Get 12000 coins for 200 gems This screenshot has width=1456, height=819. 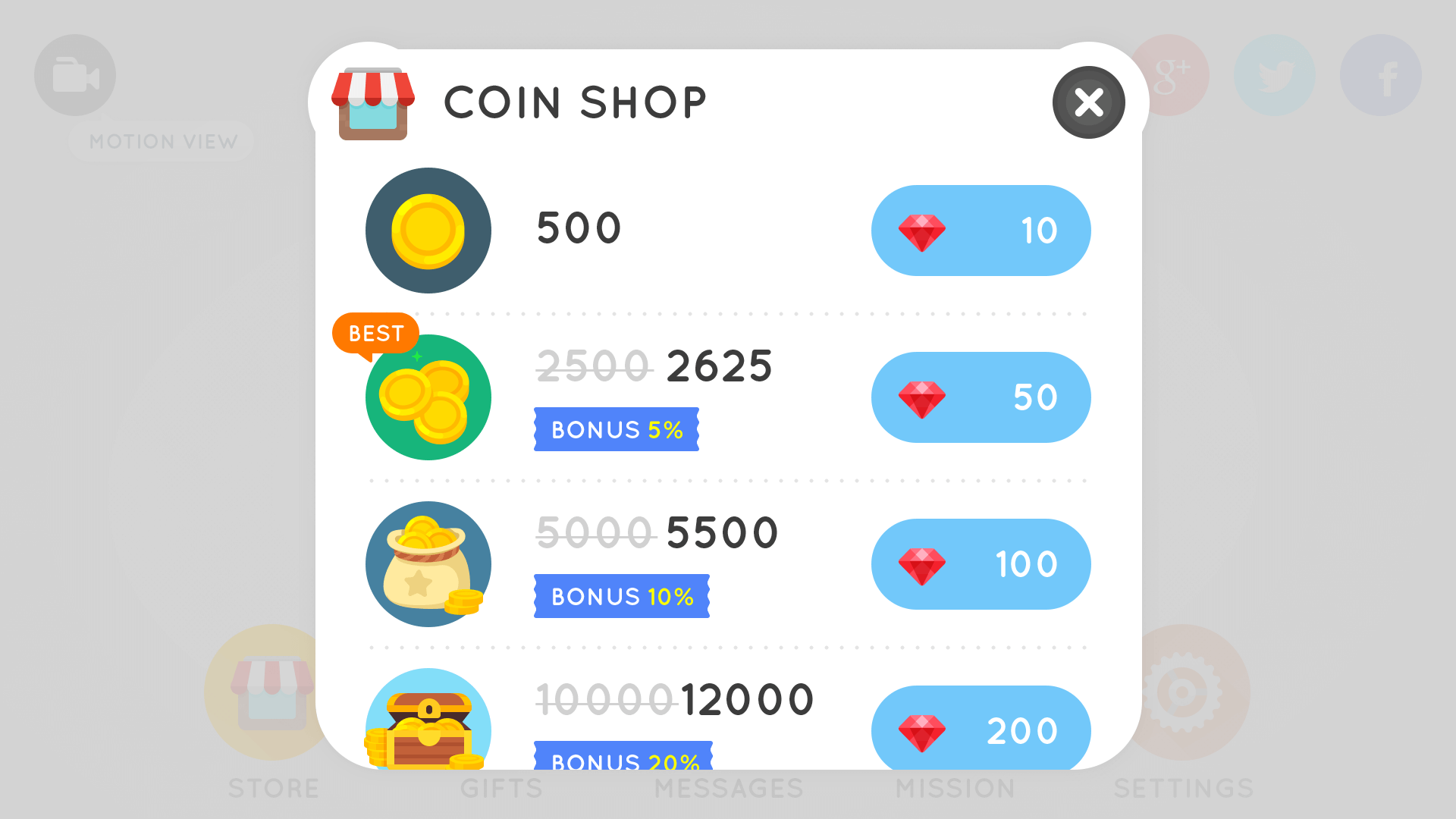(981, 730)
